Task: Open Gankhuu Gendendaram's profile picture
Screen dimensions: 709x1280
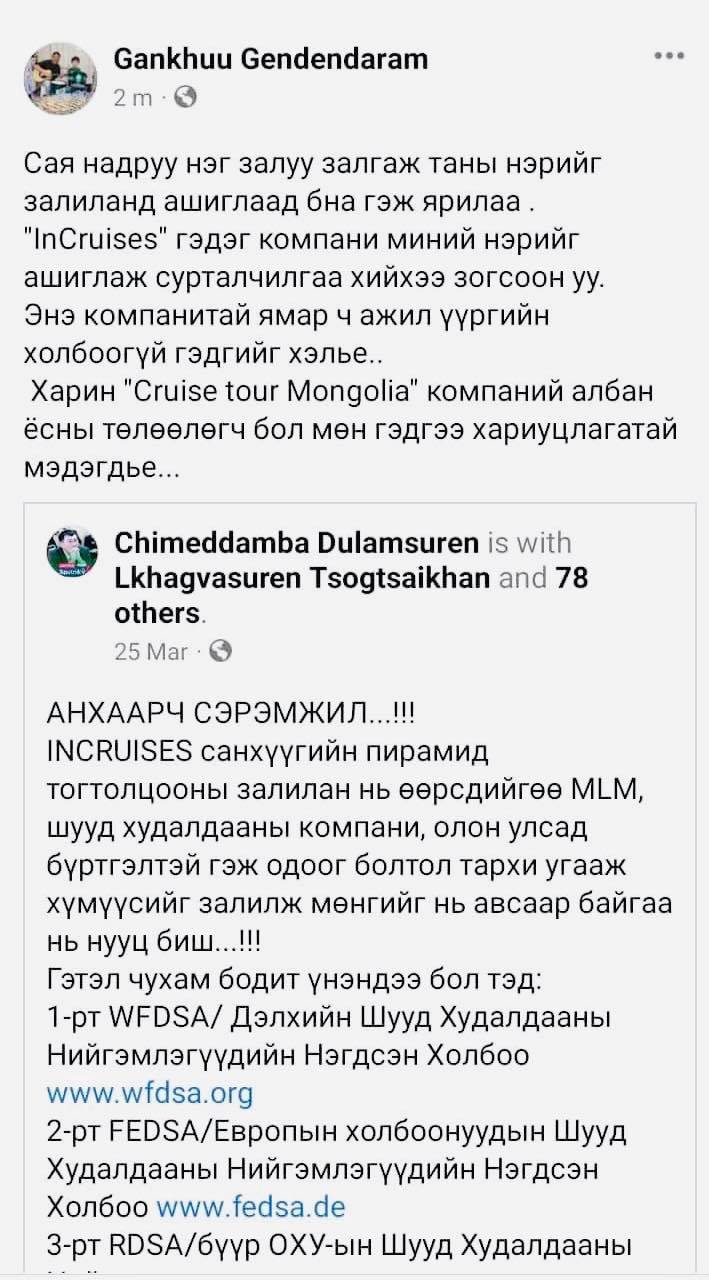Action: (x=60, y=78)
